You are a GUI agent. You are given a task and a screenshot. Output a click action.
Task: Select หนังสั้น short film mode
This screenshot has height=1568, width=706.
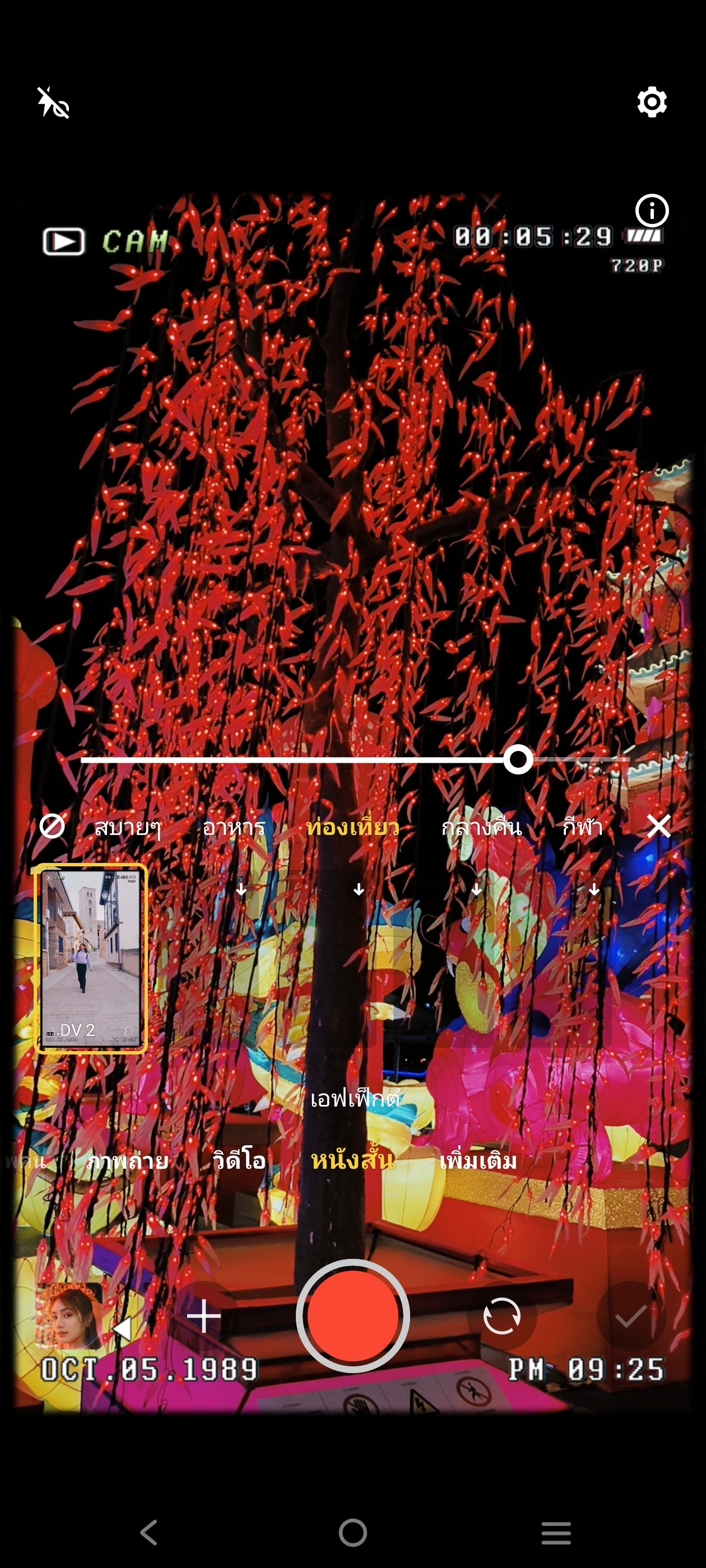352,1160
